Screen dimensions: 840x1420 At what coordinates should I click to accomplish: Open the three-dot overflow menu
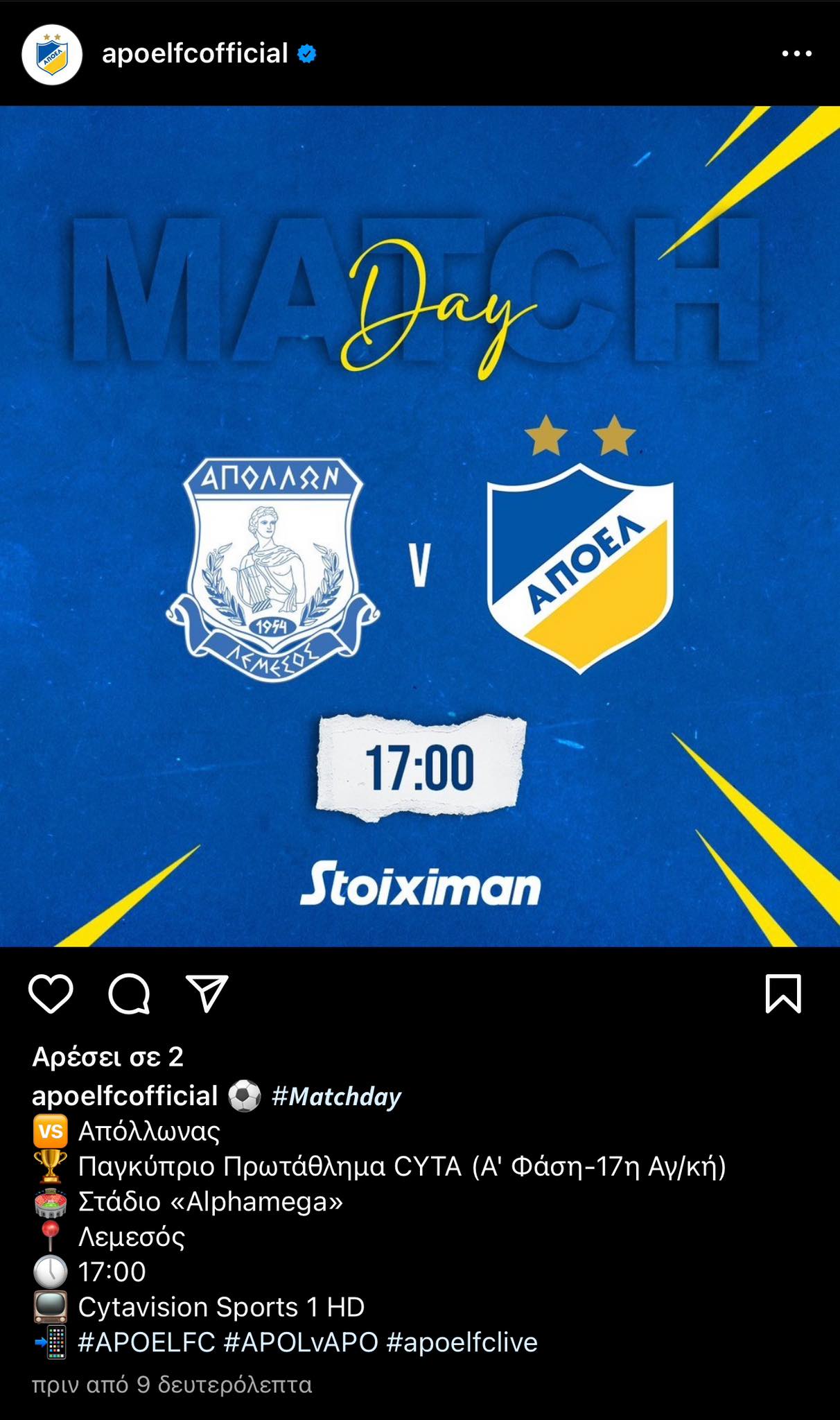pyautogui.click(x=796, y=54)
